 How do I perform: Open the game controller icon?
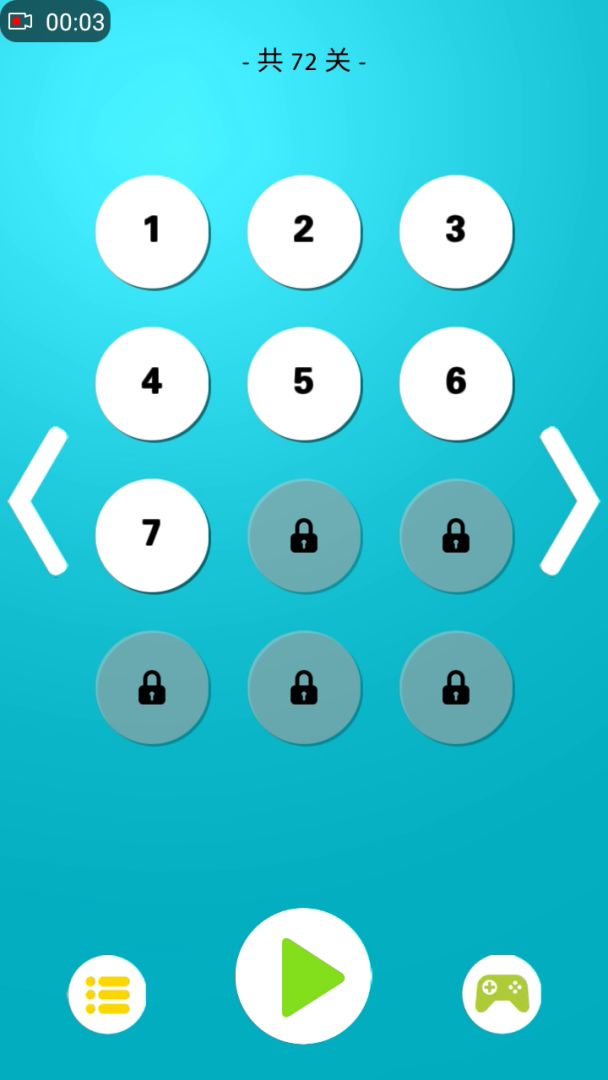[x=501, y=994]
